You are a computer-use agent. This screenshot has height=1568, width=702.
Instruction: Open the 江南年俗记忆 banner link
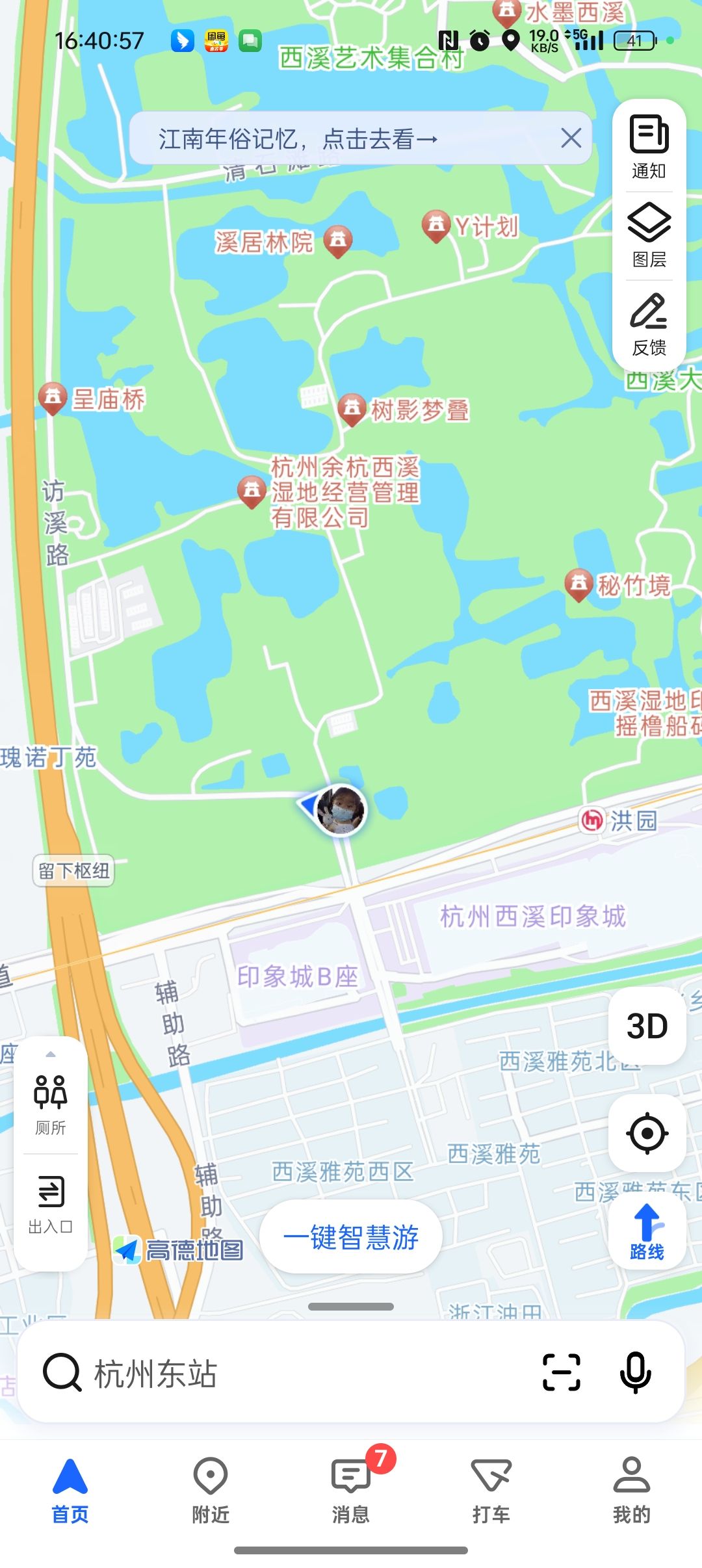click(x=299, y=138)
